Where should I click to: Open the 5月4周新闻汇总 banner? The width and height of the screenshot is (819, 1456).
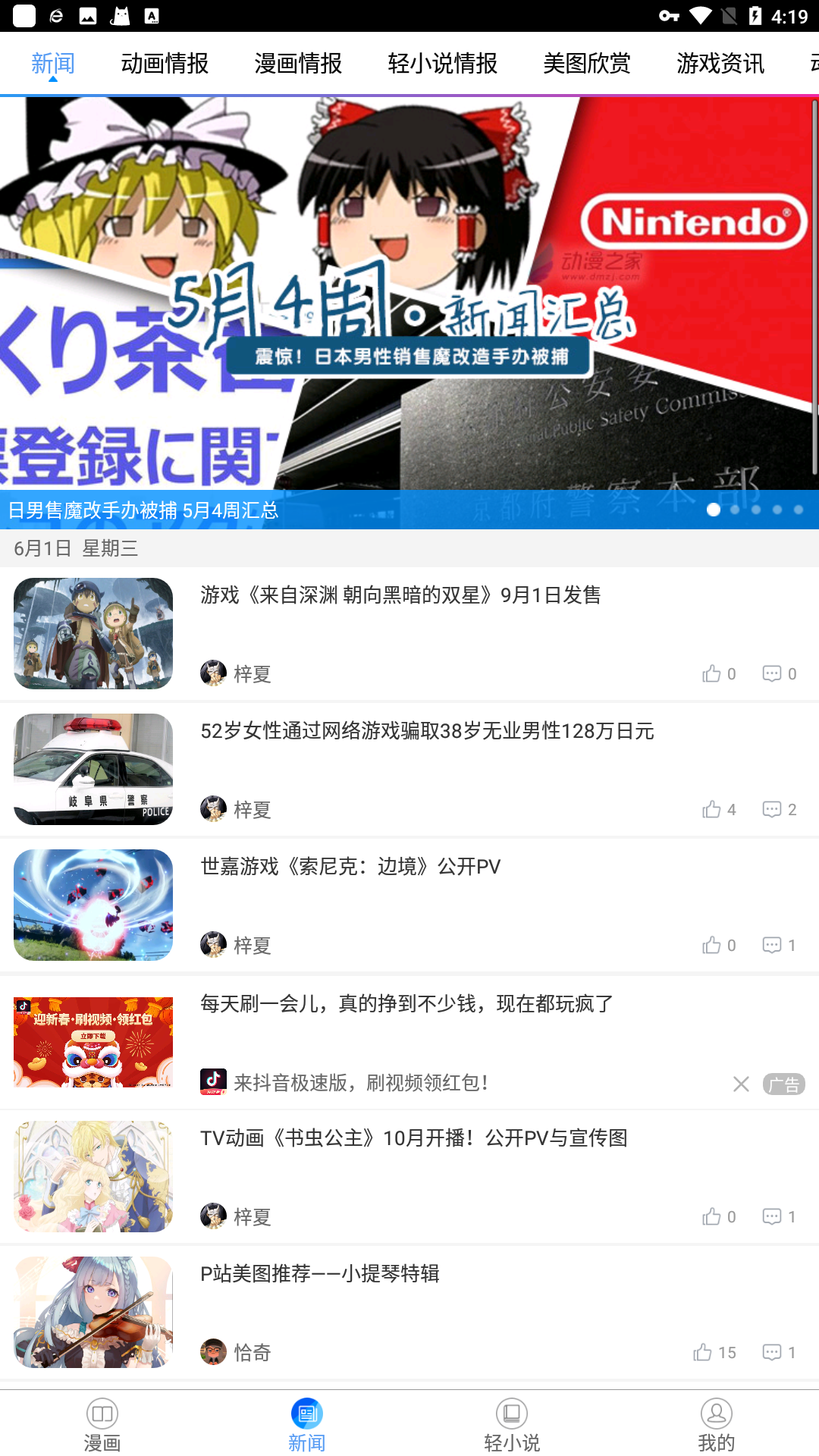[x=409, y=311]
